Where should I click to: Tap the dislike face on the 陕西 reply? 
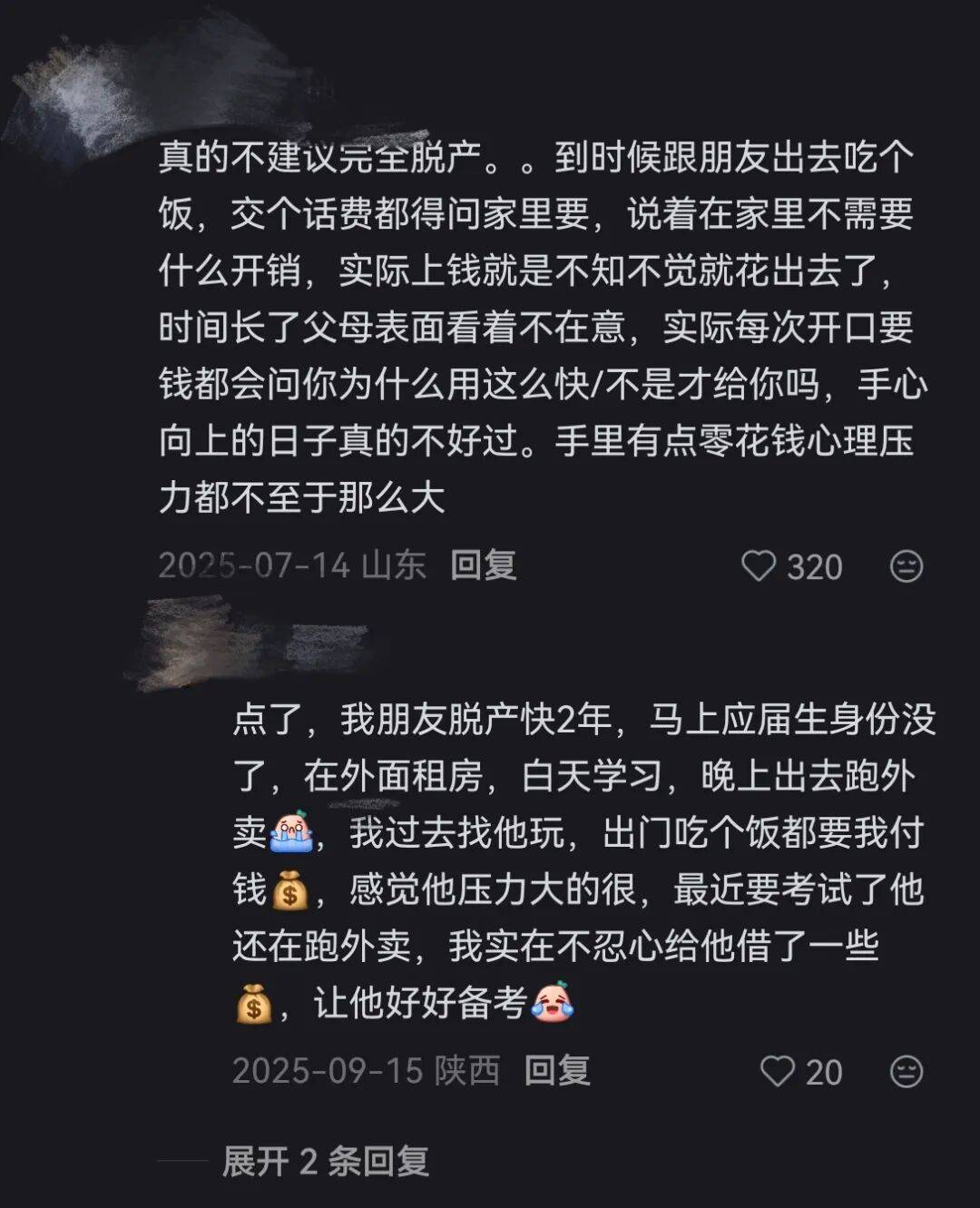(906, 1072)
